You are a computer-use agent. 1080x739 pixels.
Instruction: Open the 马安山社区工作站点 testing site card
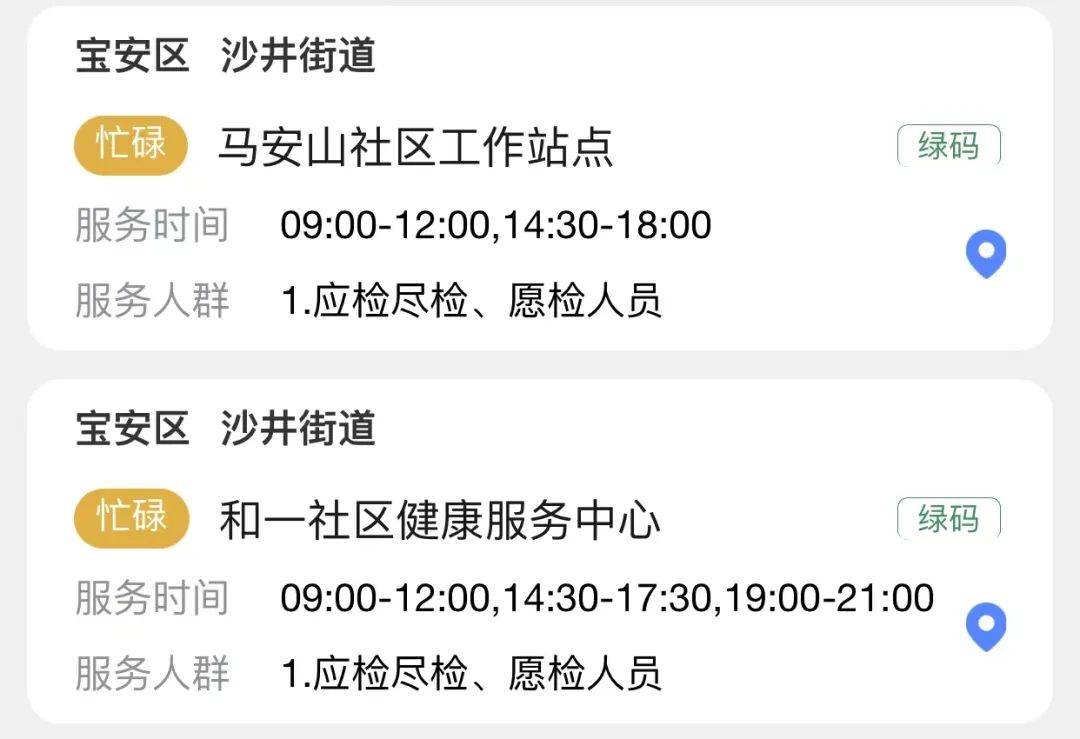point(415,149)
